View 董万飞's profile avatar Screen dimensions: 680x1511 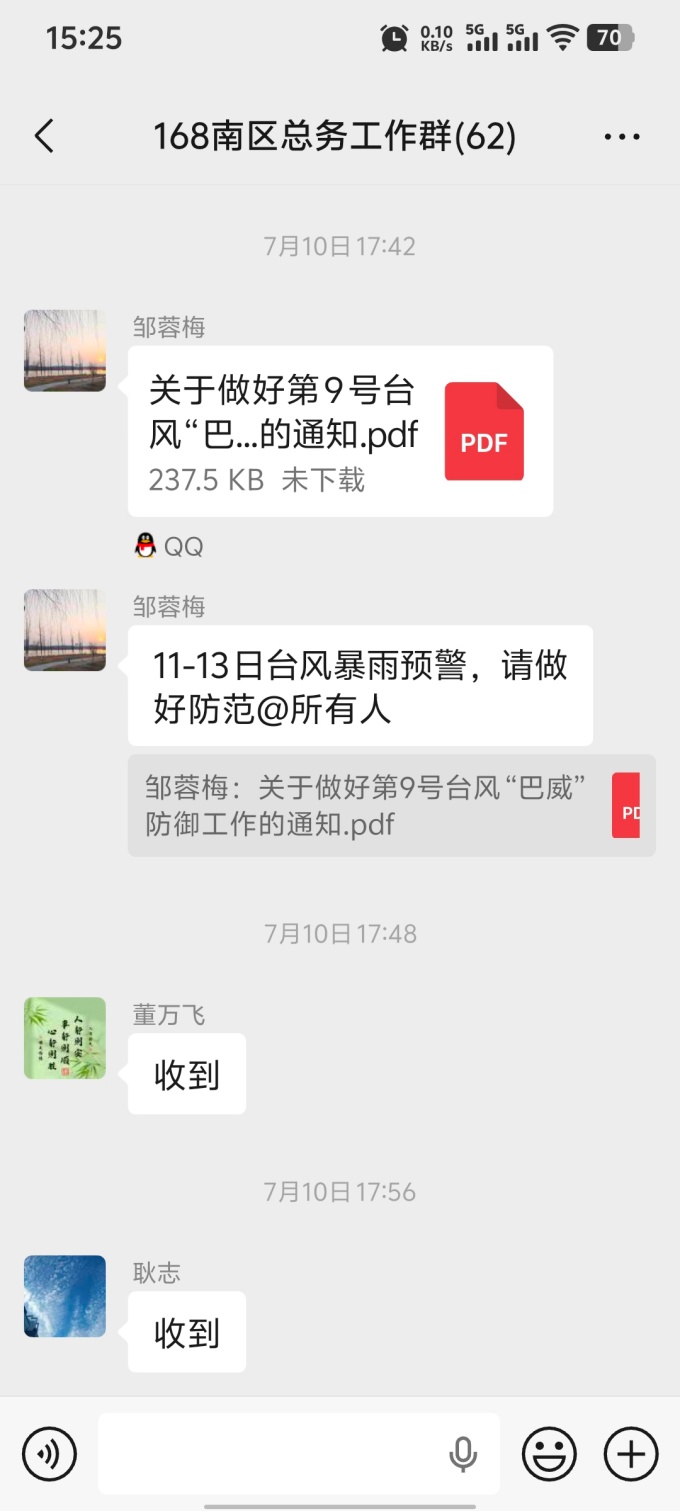[x=65, y=1038]
